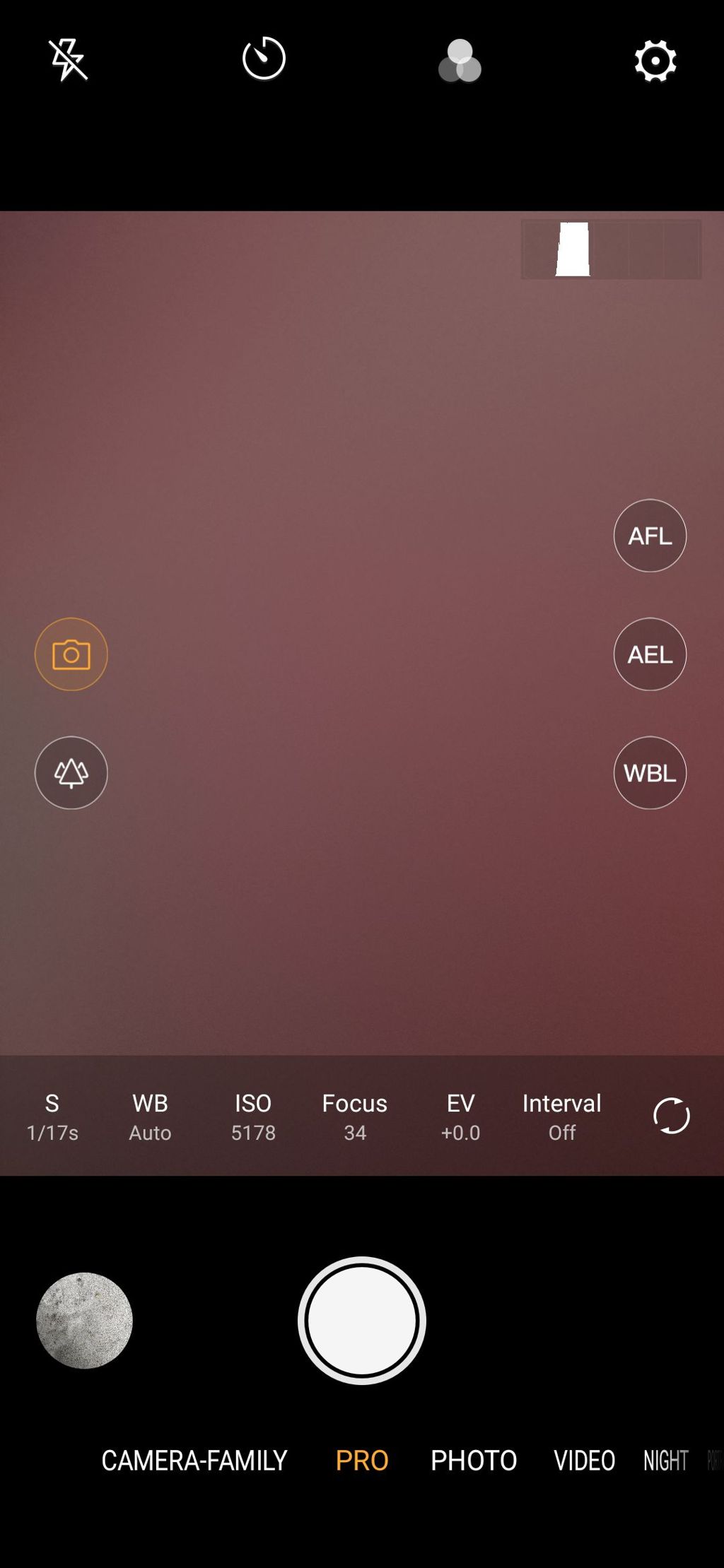Toggle the flash setting

[x=68, y=60]
